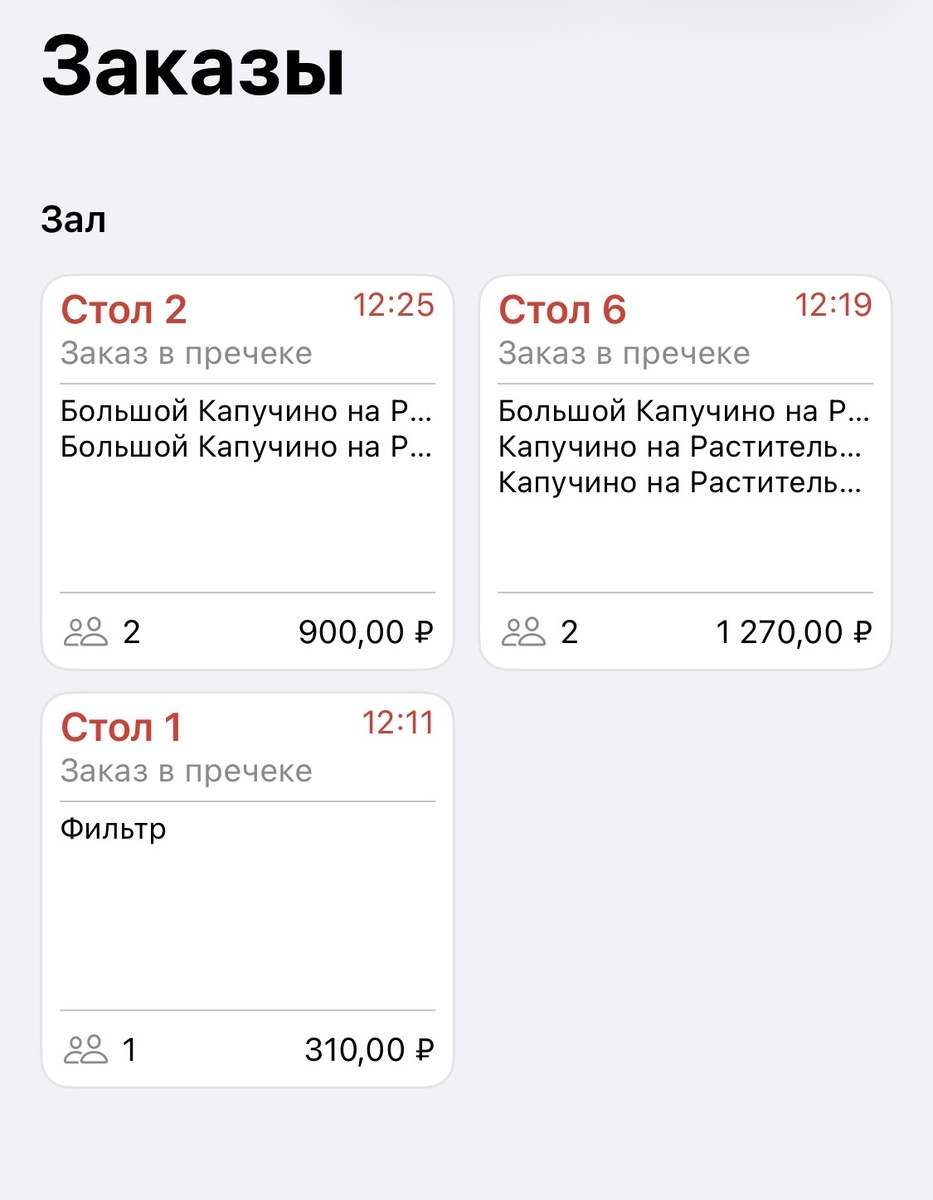Open the Стол 6 order card
Image resolution: width=933 pixels, height=1200 pixels.
tap(685, 472)
